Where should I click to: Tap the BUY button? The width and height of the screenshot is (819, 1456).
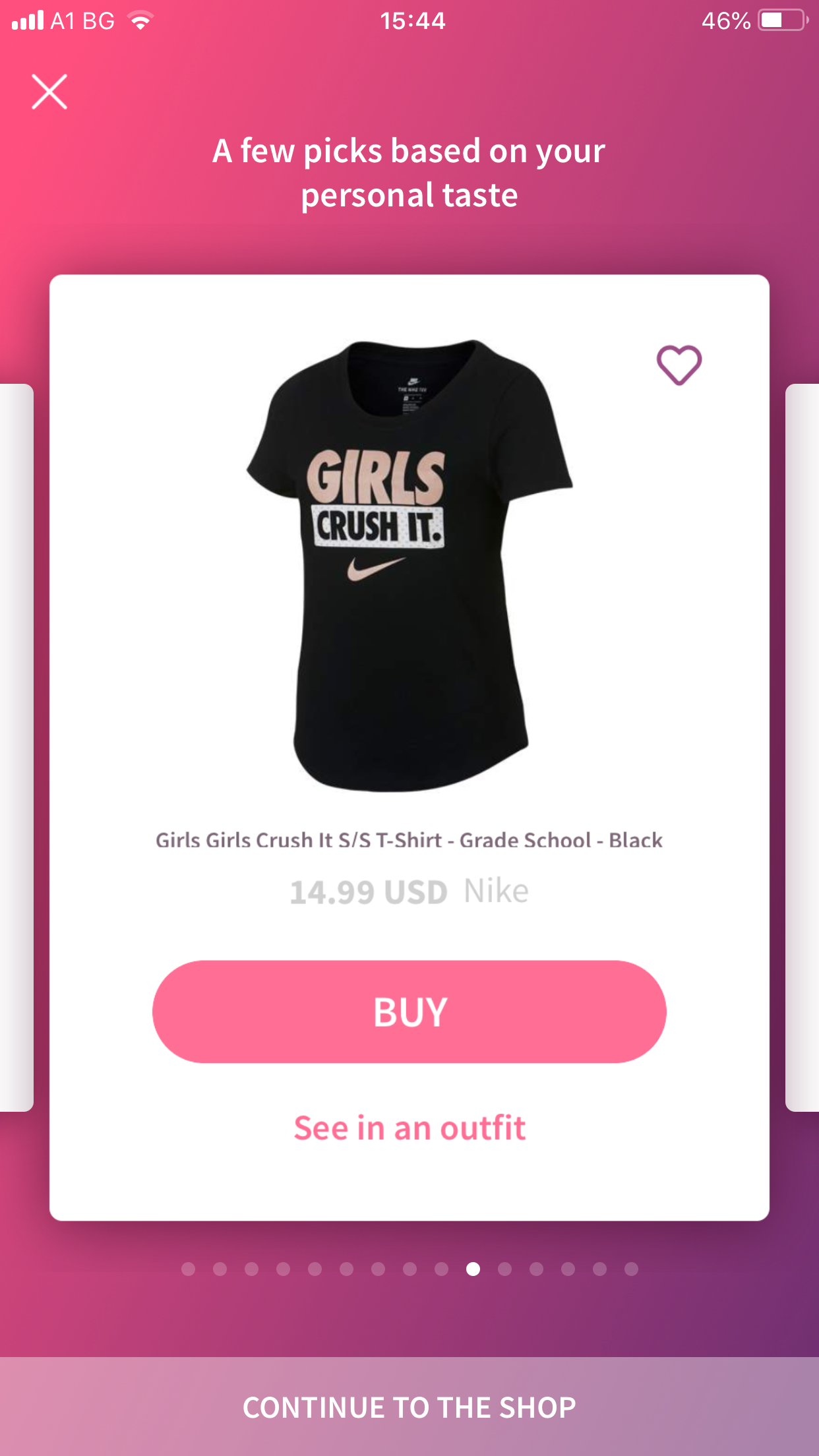[409, 1012]
